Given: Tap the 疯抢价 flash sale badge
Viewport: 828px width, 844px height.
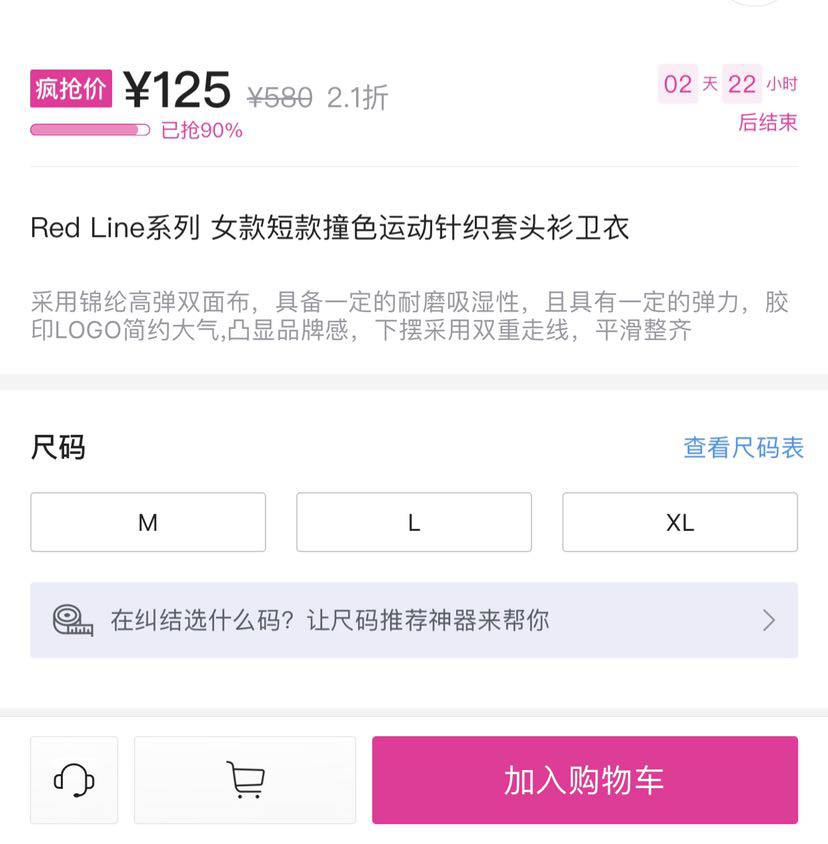Looking at the screenshot, I should pos(70,88).
